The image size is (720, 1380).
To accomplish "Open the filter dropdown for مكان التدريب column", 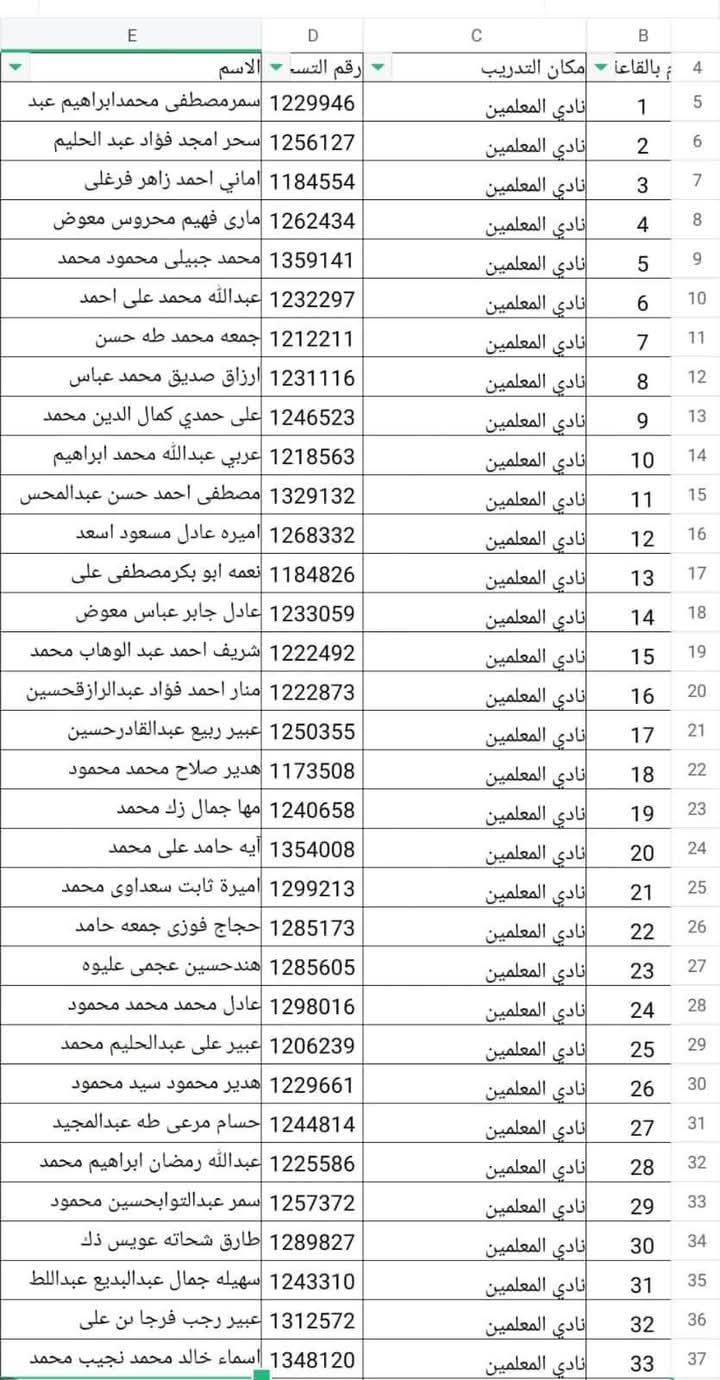I will point(378,67).
